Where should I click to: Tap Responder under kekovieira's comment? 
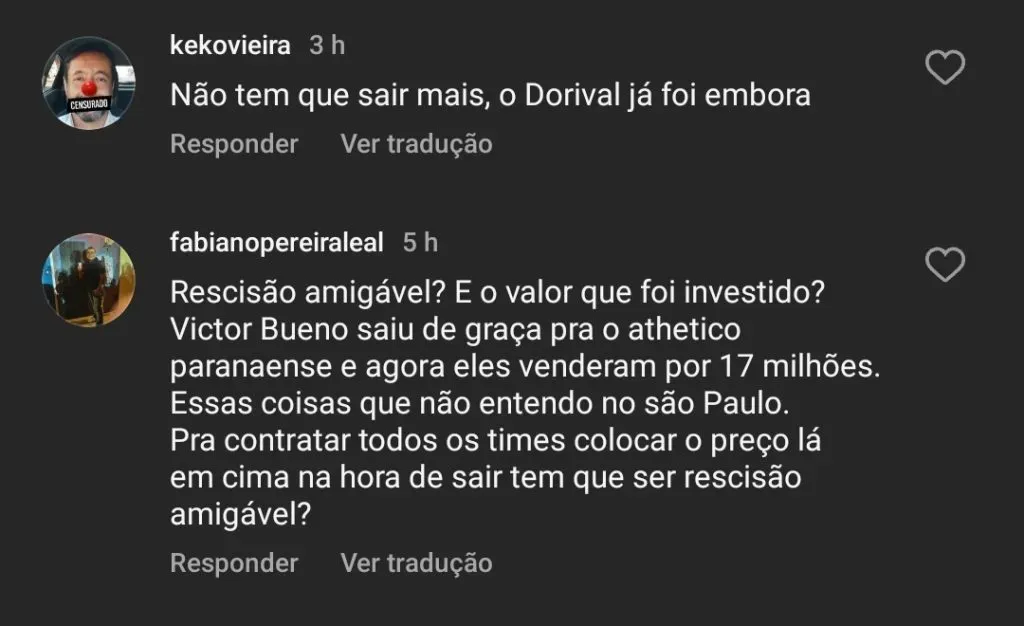pyautogui.click(x=234, y=144)
